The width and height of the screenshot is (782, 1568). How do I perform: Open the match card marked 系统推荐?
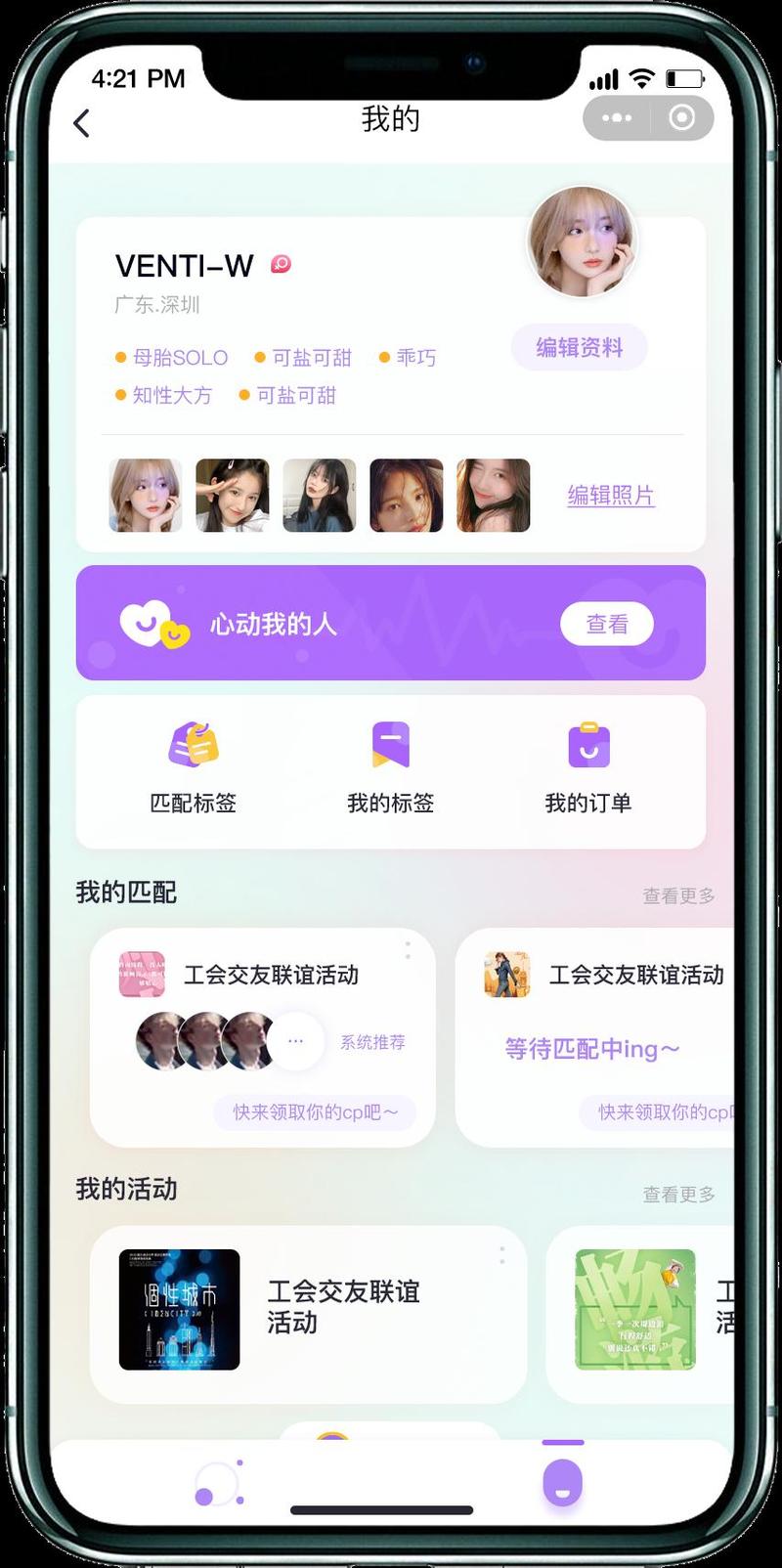[x=262, y=1038]
